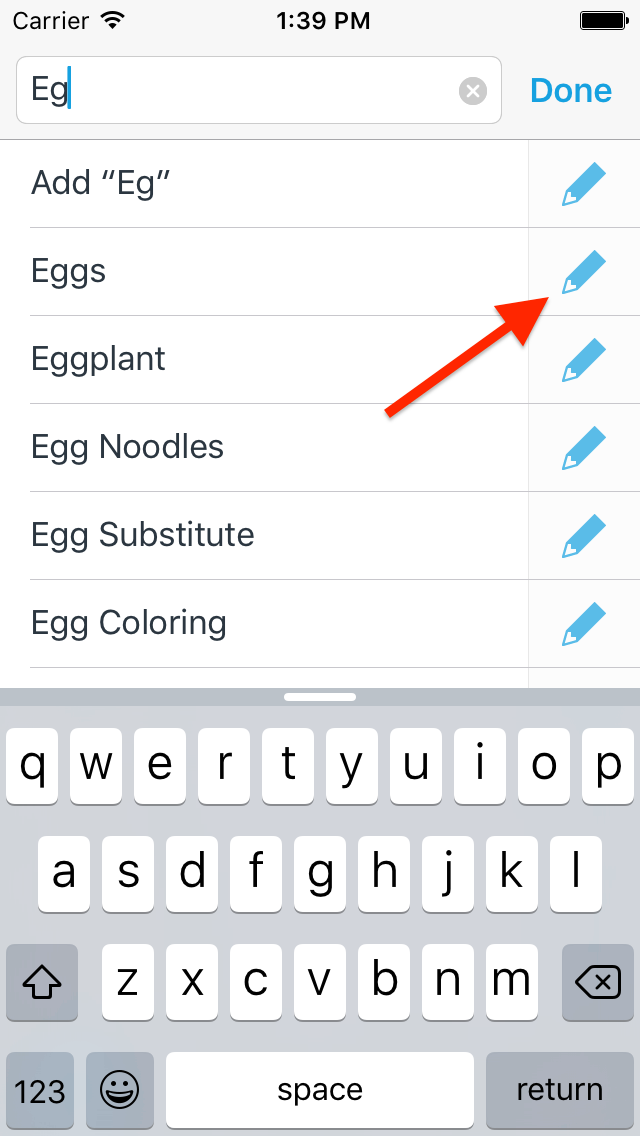Edit Egg Noodles via pencil icon
This screenshot has height=1136, width=640.
point(583,448)
